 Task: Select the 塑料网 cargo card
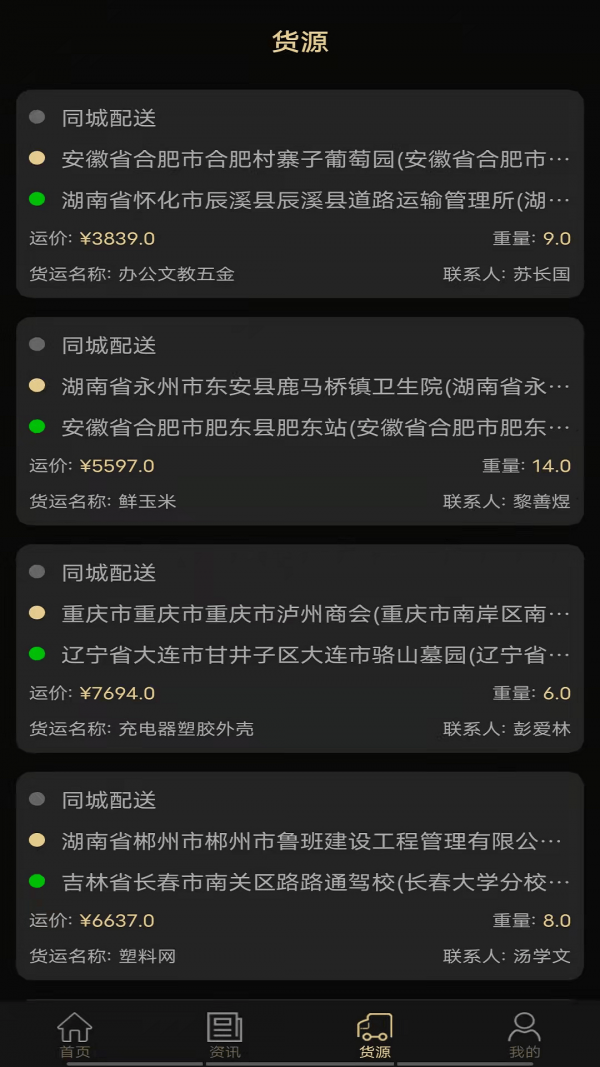coord(300,875)
